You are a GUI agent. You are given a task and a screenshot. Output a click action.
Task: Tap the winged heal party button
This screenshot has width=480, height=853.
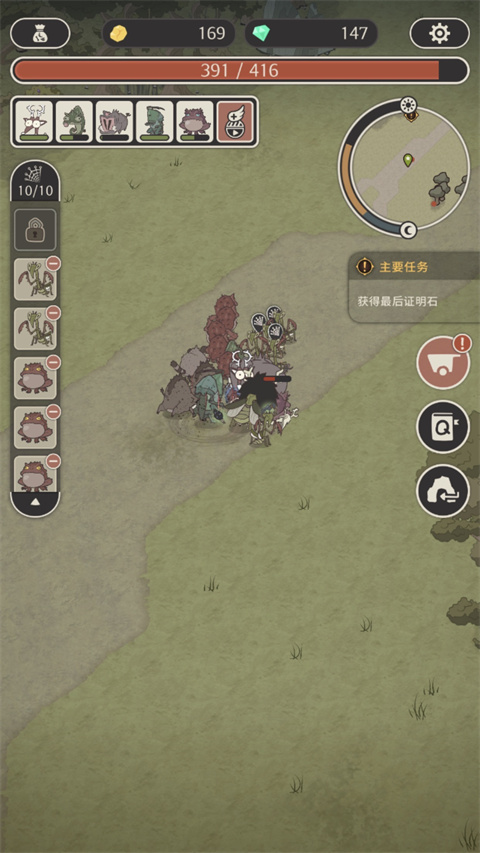coord(235,122)
